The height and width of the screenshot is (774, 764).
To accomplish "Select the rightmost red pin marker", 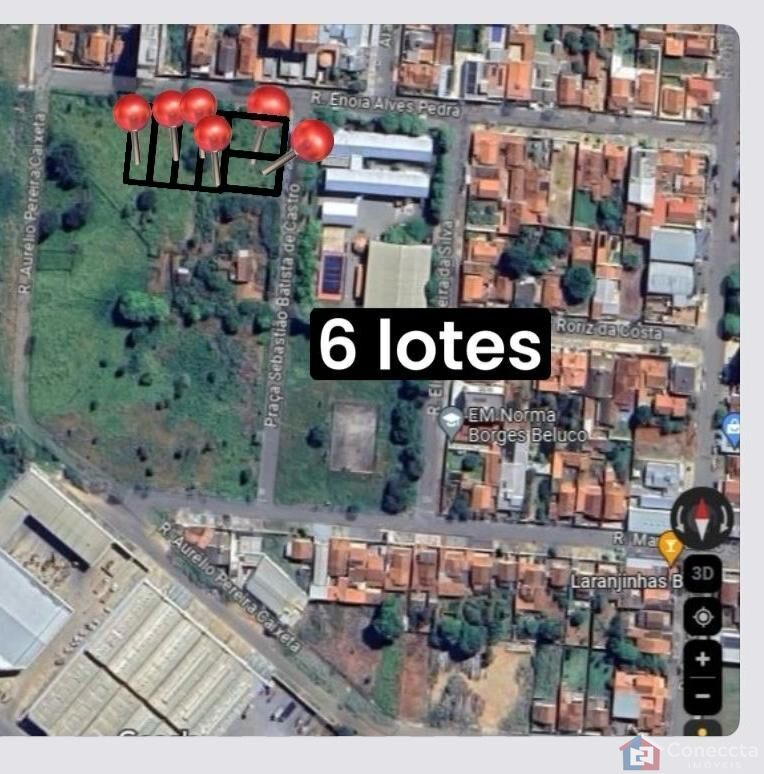I will (311, 141).
